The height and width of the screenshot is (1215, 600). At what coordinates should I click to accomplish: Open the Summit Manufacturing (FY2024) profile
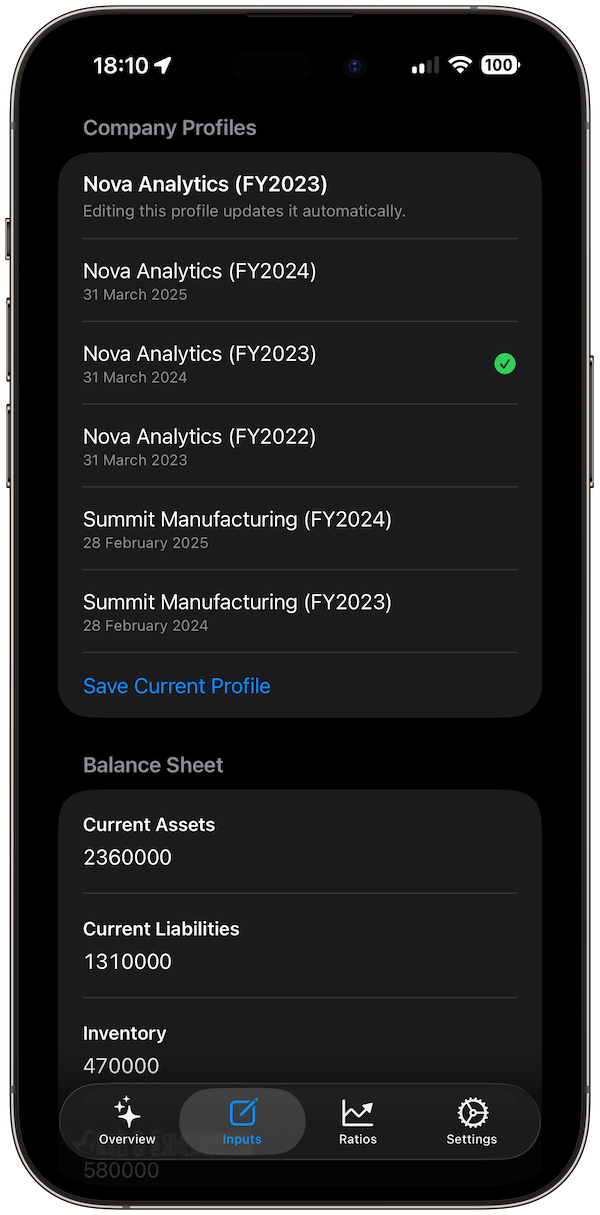click(300, 529)
